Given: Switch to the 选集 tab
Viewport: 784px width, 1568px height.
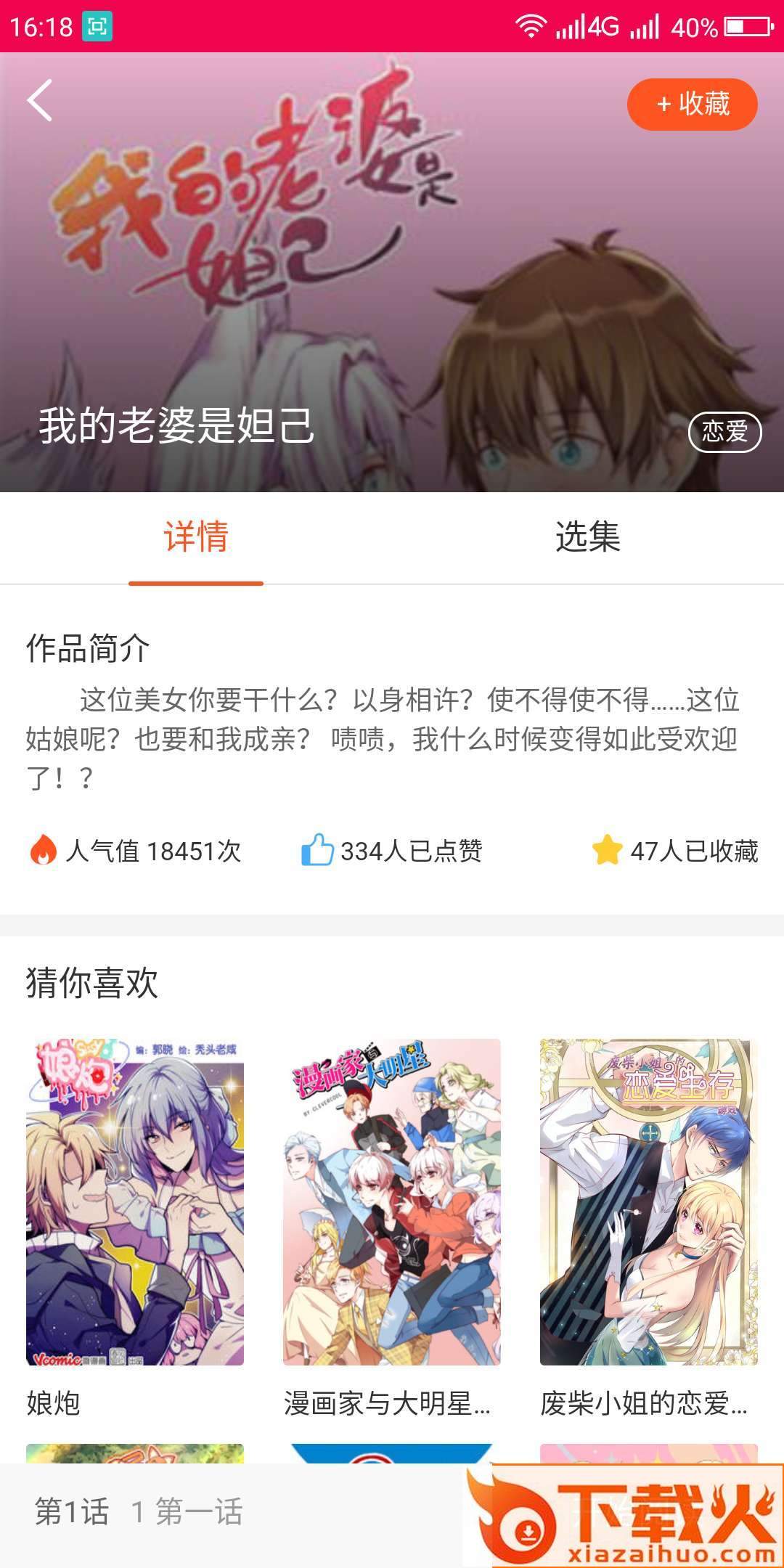Looking at the screenshot, I should 587,537.
